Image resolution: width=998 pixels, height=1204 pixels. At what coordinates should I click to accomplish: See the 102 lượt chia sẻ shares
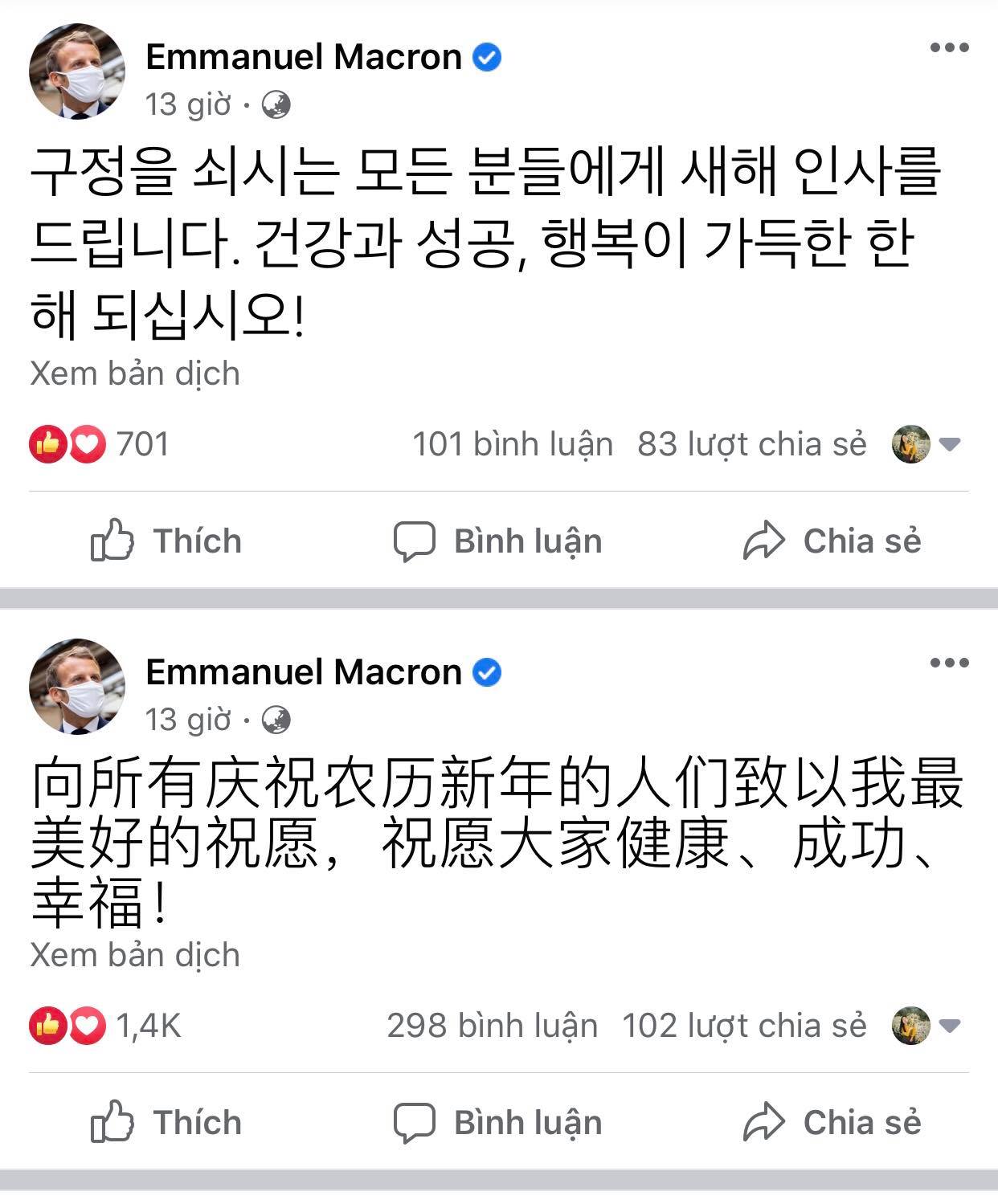click(744, 1026)
